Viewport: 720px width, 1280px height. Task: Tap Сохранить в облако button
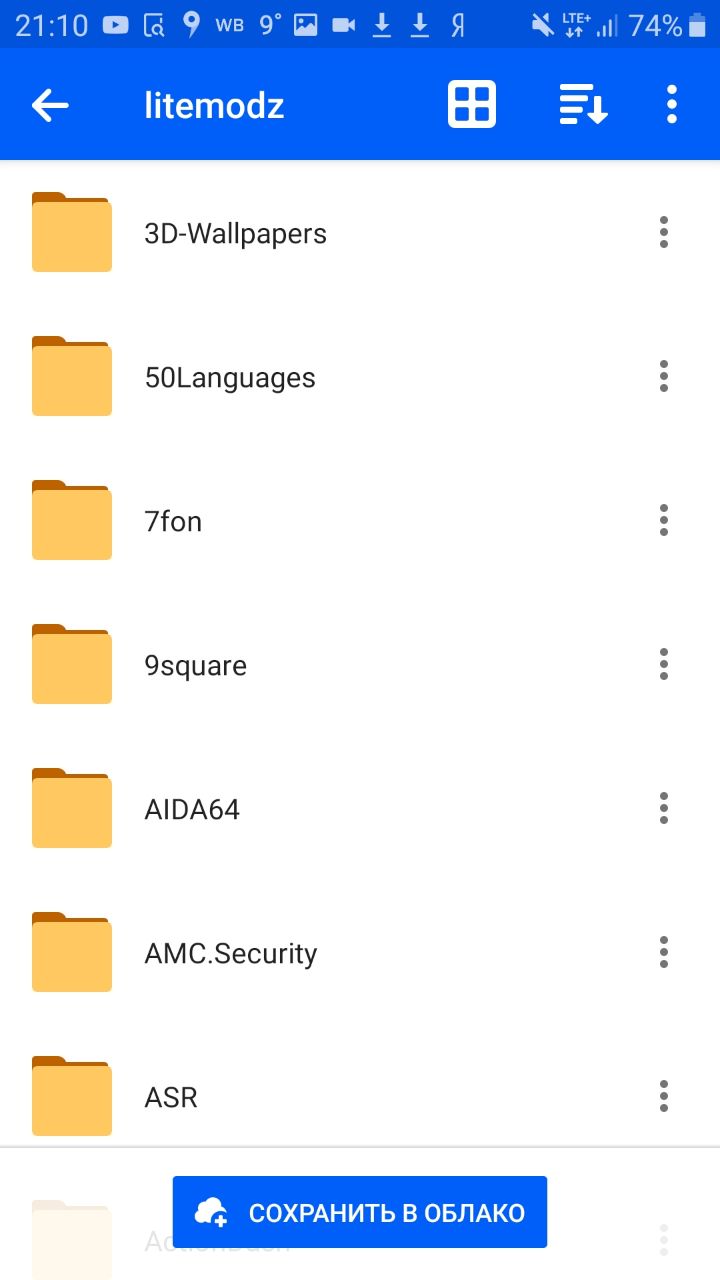360,1212
